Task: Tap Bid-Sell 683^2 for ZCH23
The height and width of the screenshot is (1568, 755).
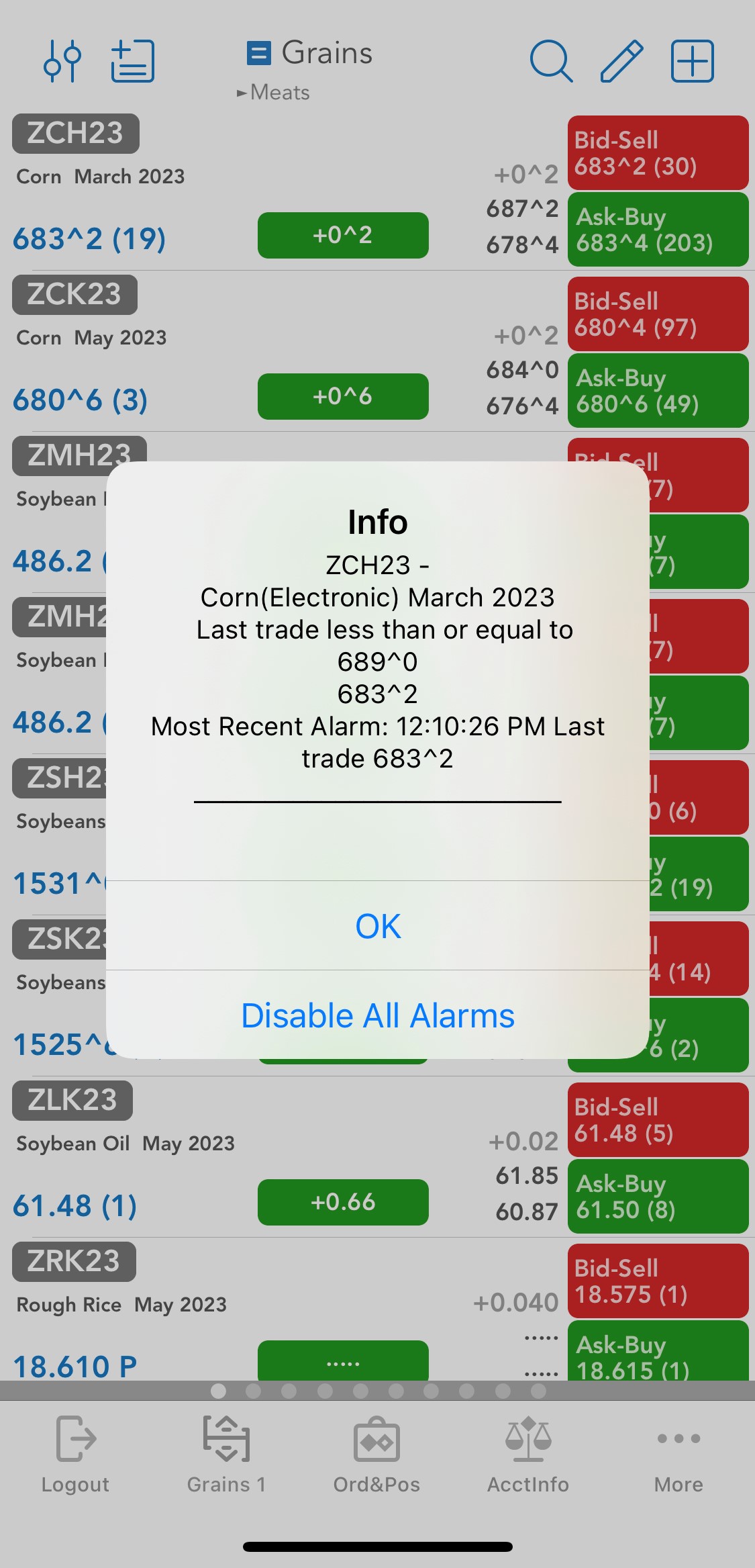Action: [x=658, y=152]
